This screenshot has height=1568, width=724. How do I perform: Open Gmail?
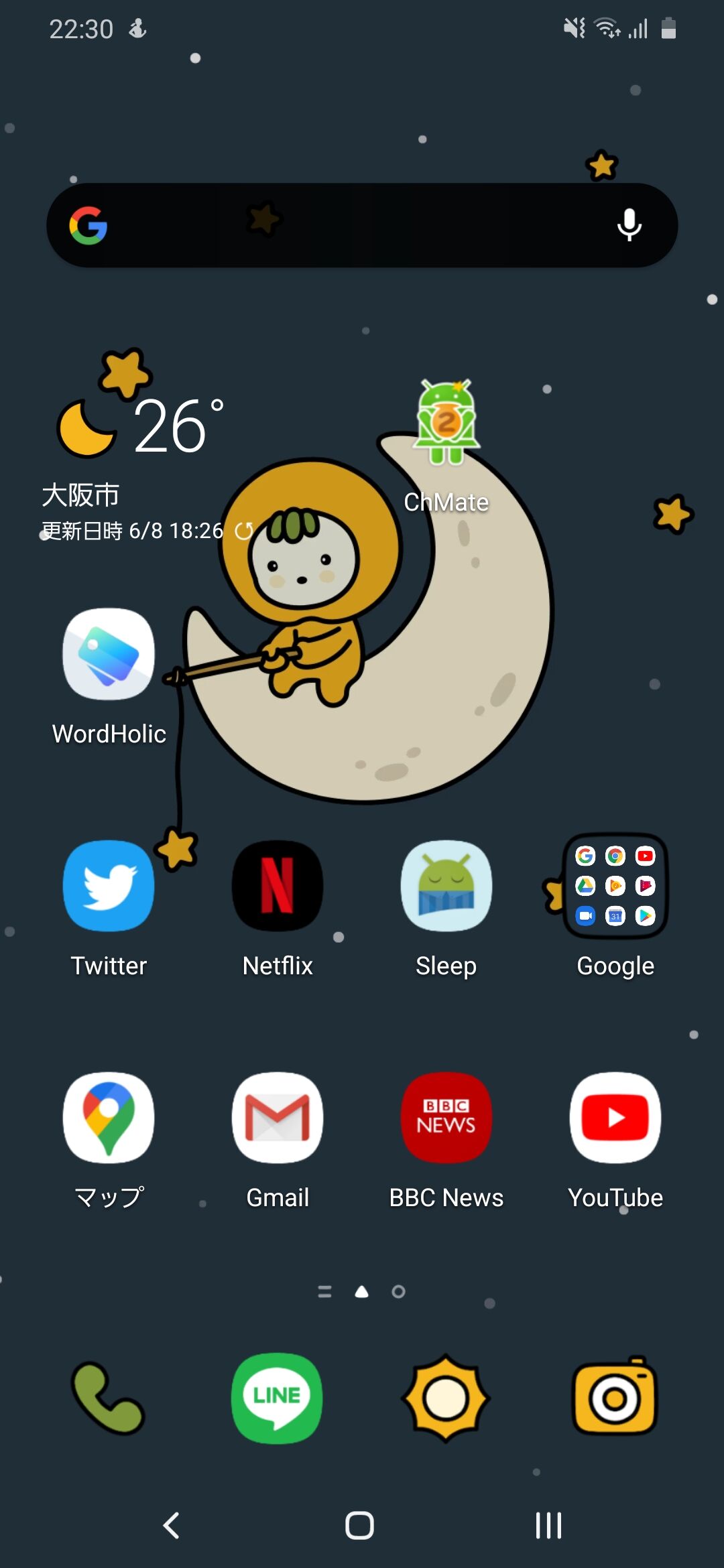click(x=278, y=1118)
